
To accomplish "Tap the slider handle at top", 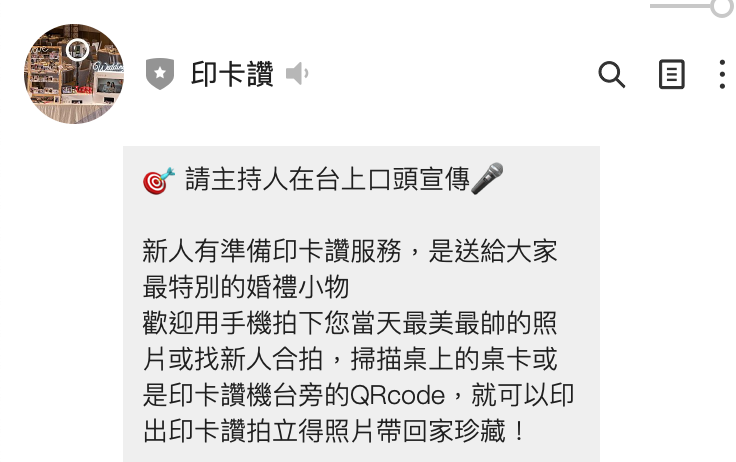I will click(722, 7).
